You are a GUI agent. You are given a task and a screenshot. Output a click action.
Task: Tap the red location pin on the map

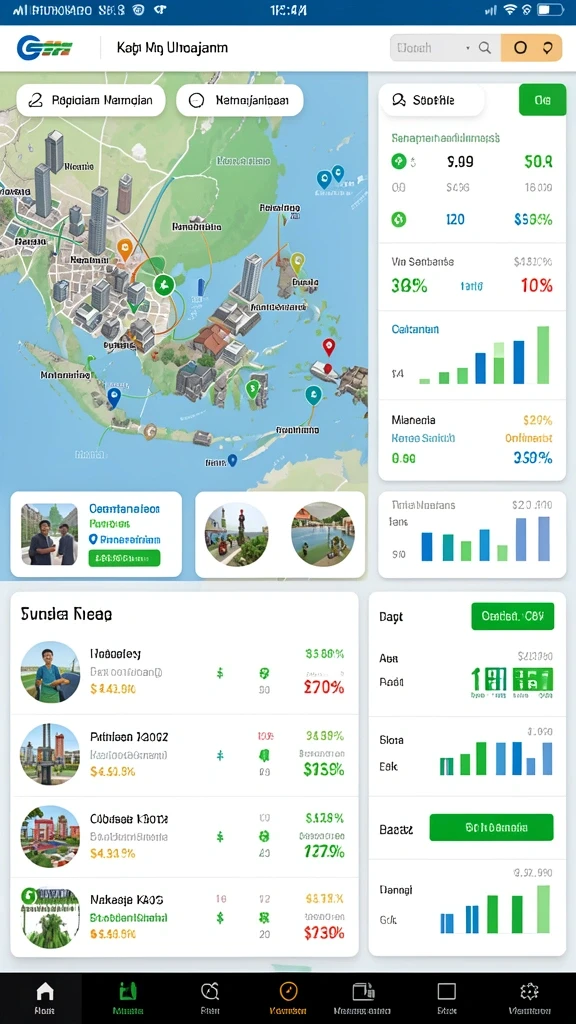[328, 347]
